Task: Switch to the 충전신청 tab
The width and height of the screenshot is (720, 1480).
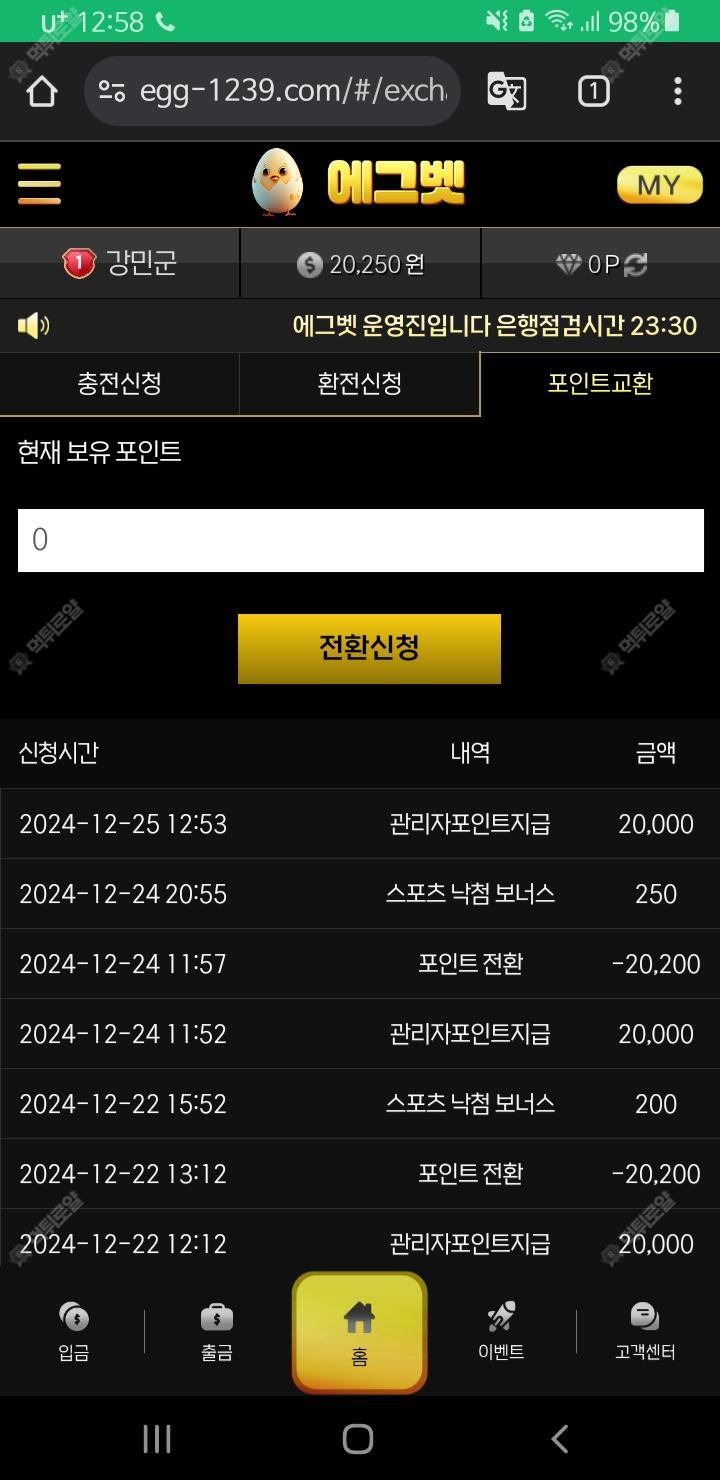Action: 120,383
